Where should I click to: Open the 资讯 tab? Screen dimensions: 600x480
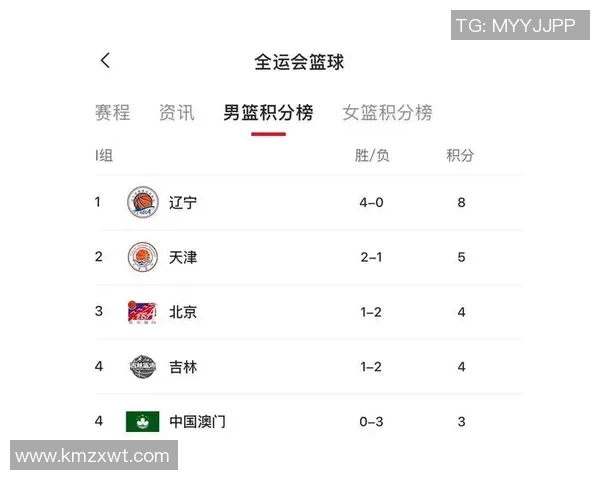click(176, 113)
